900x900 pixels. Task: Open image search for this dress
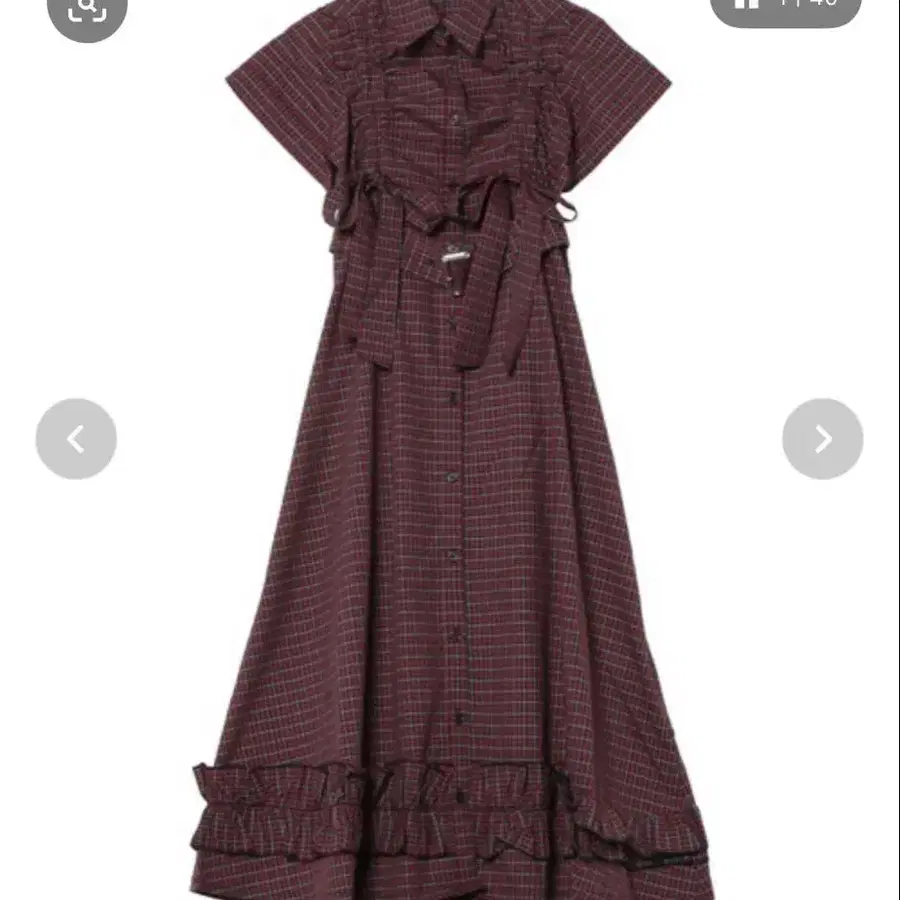(x=87, y=11)
